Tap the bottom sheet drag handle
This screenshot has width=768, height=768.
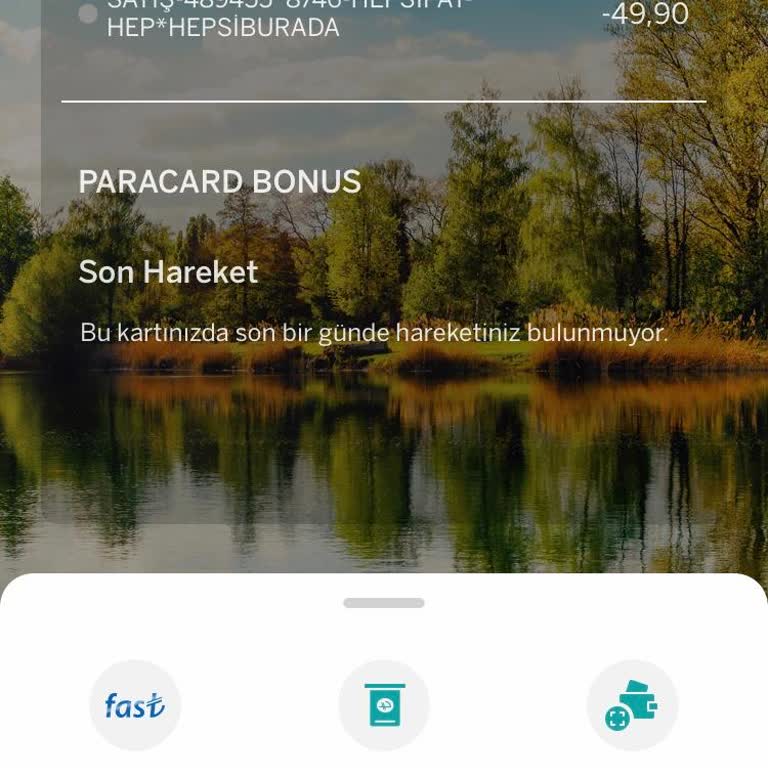pyautogui.click(x=384, y=603)
